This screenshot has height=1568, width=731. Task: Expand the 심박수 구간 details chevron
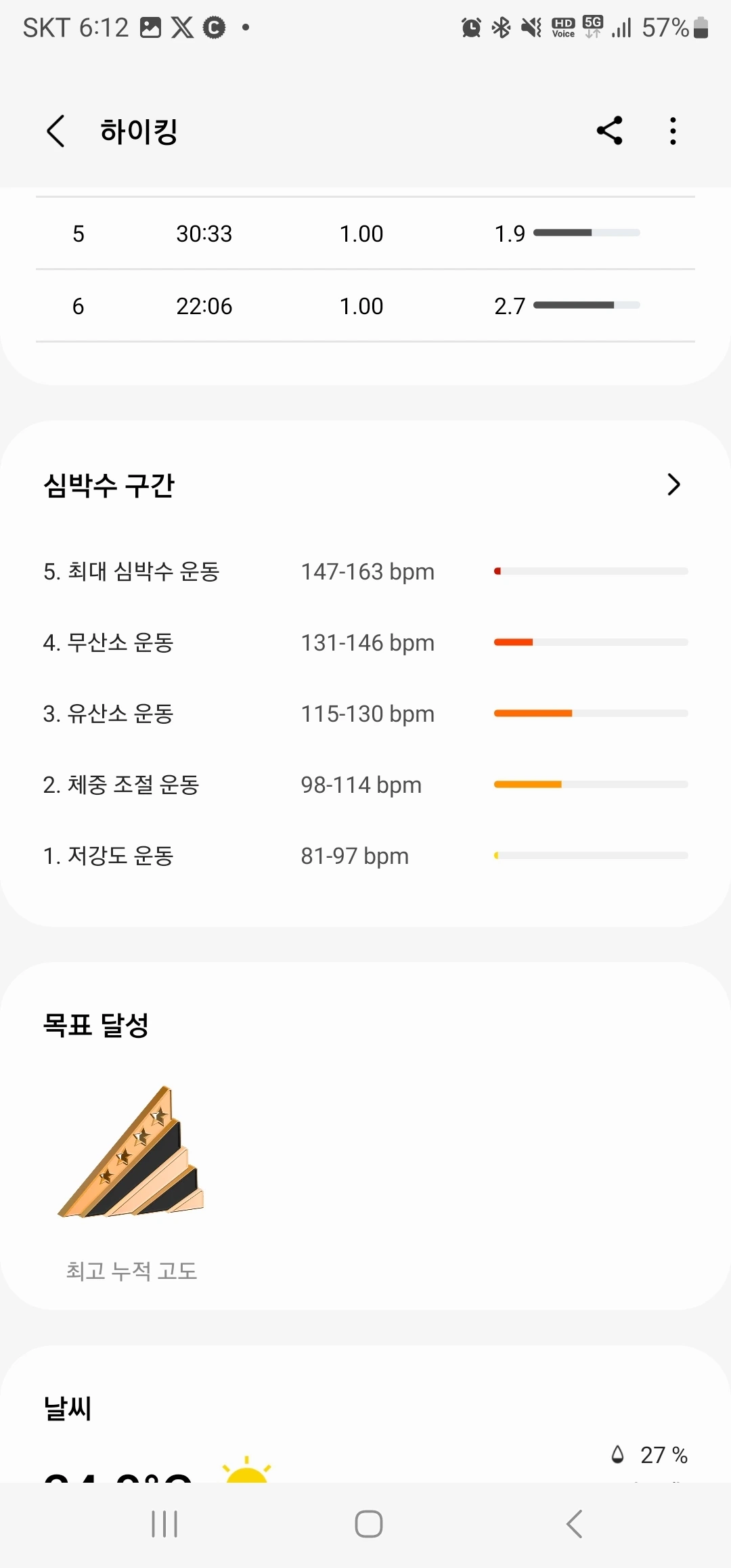[x=673, y=485]
